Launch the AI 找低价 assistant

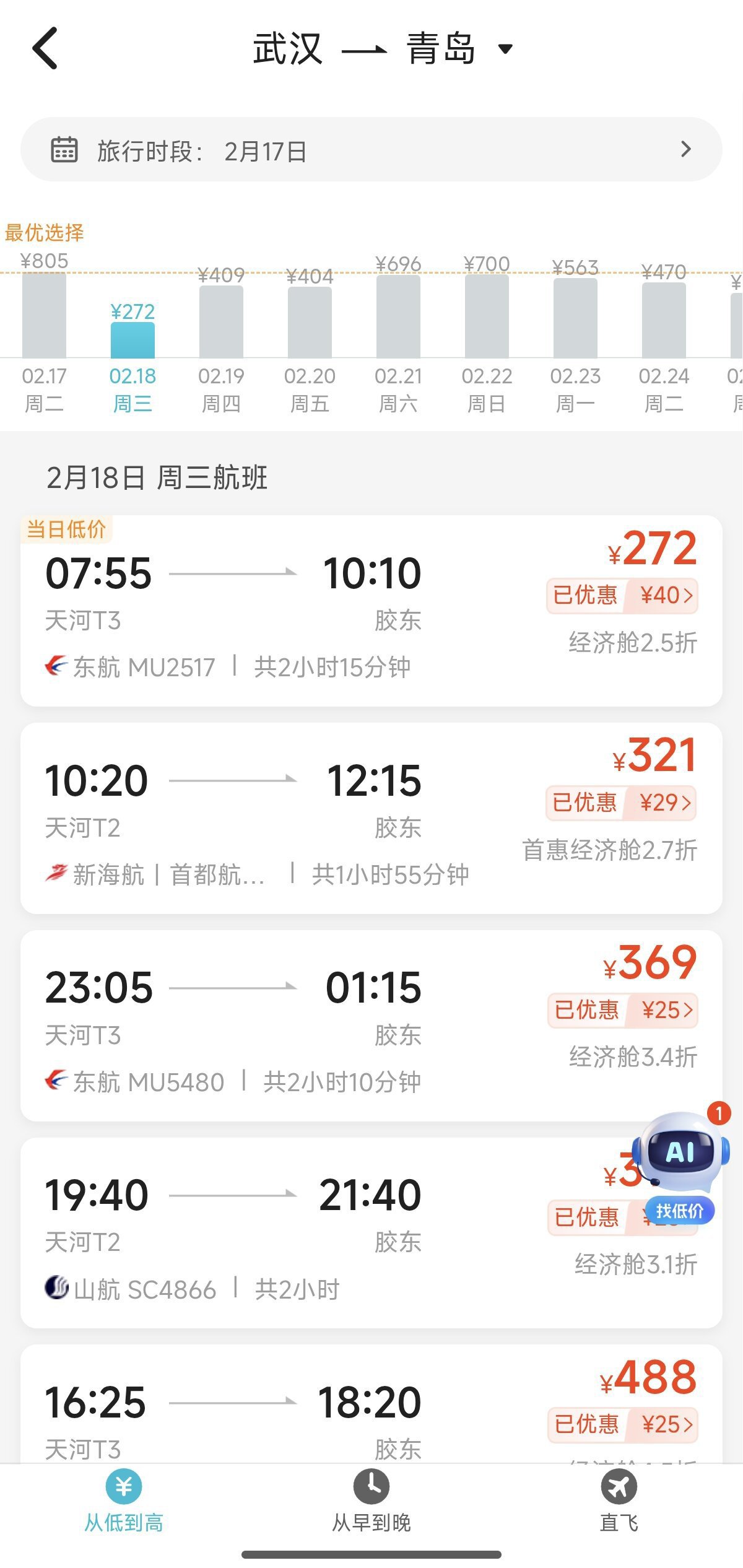(680, 1165)
